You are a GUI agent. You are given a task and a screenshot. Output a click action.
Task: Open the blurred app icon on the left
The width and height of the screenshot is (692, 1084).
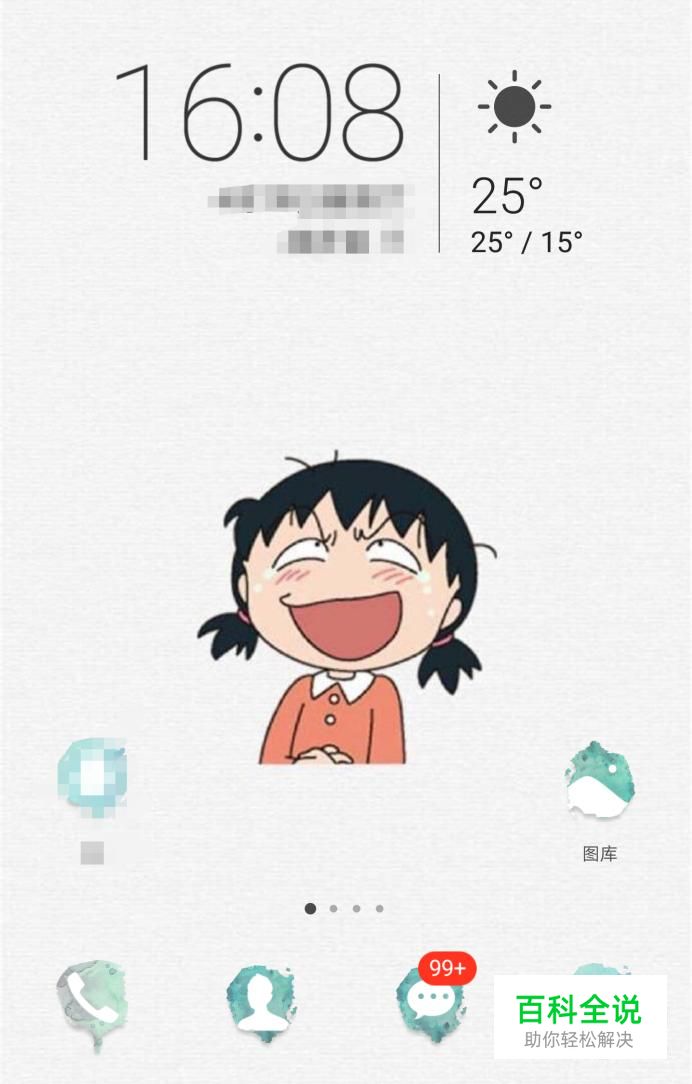tap(92, 781)
